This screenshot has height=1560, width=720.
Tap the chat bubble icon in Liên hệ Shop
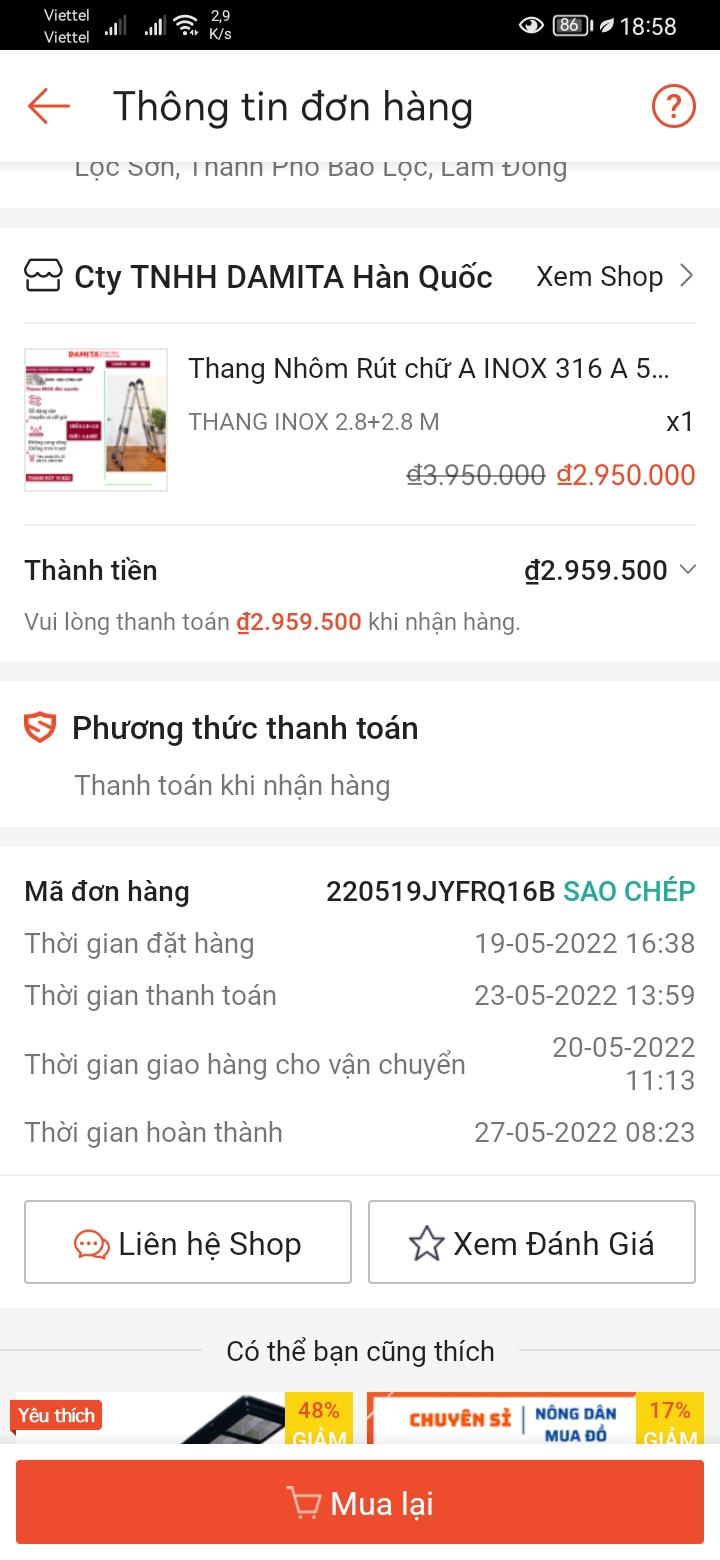tap(93, 1242)
